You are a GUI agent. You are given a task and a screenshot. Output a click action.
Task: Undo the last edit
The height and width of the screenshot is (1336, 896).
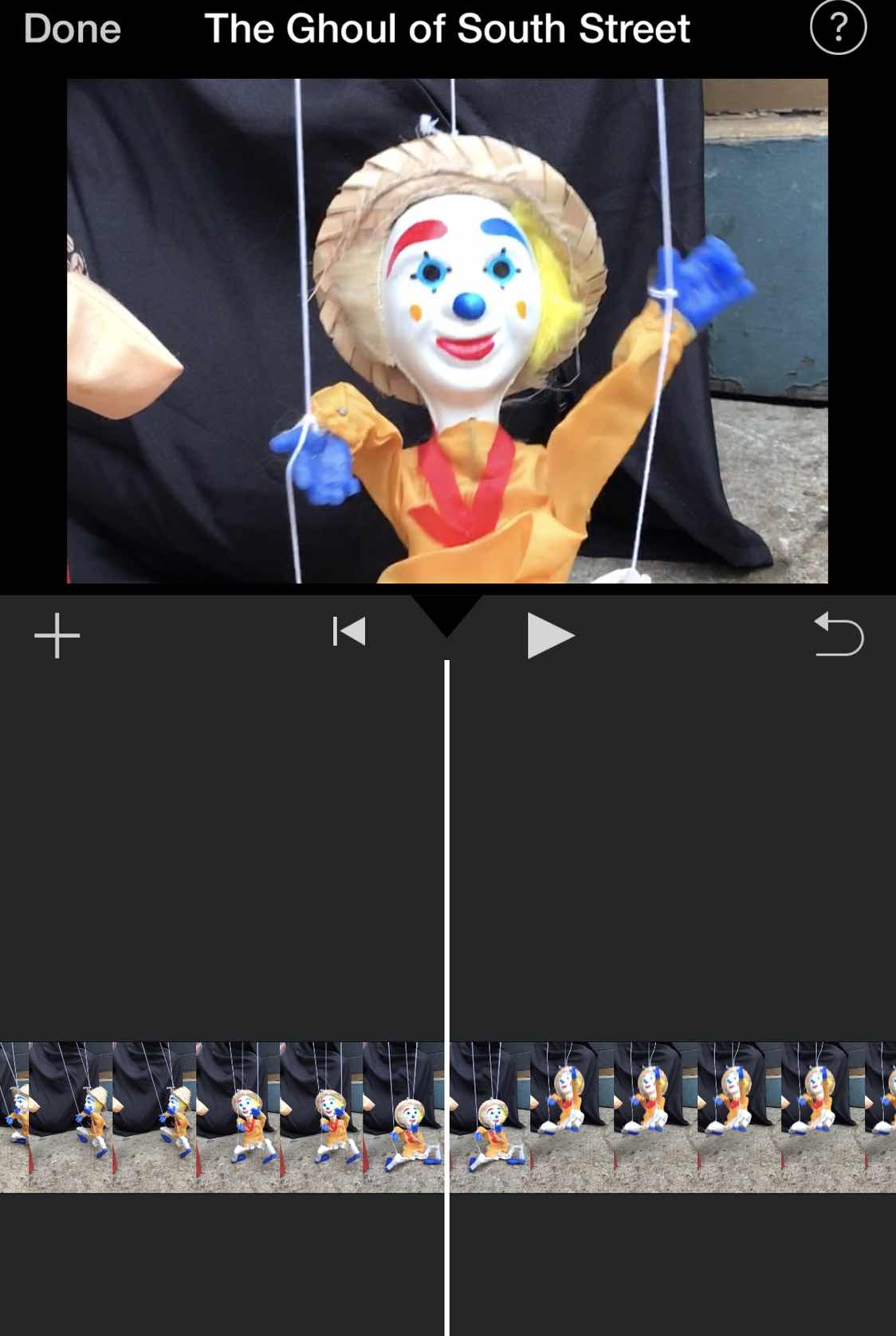click(x=839, y=635)
